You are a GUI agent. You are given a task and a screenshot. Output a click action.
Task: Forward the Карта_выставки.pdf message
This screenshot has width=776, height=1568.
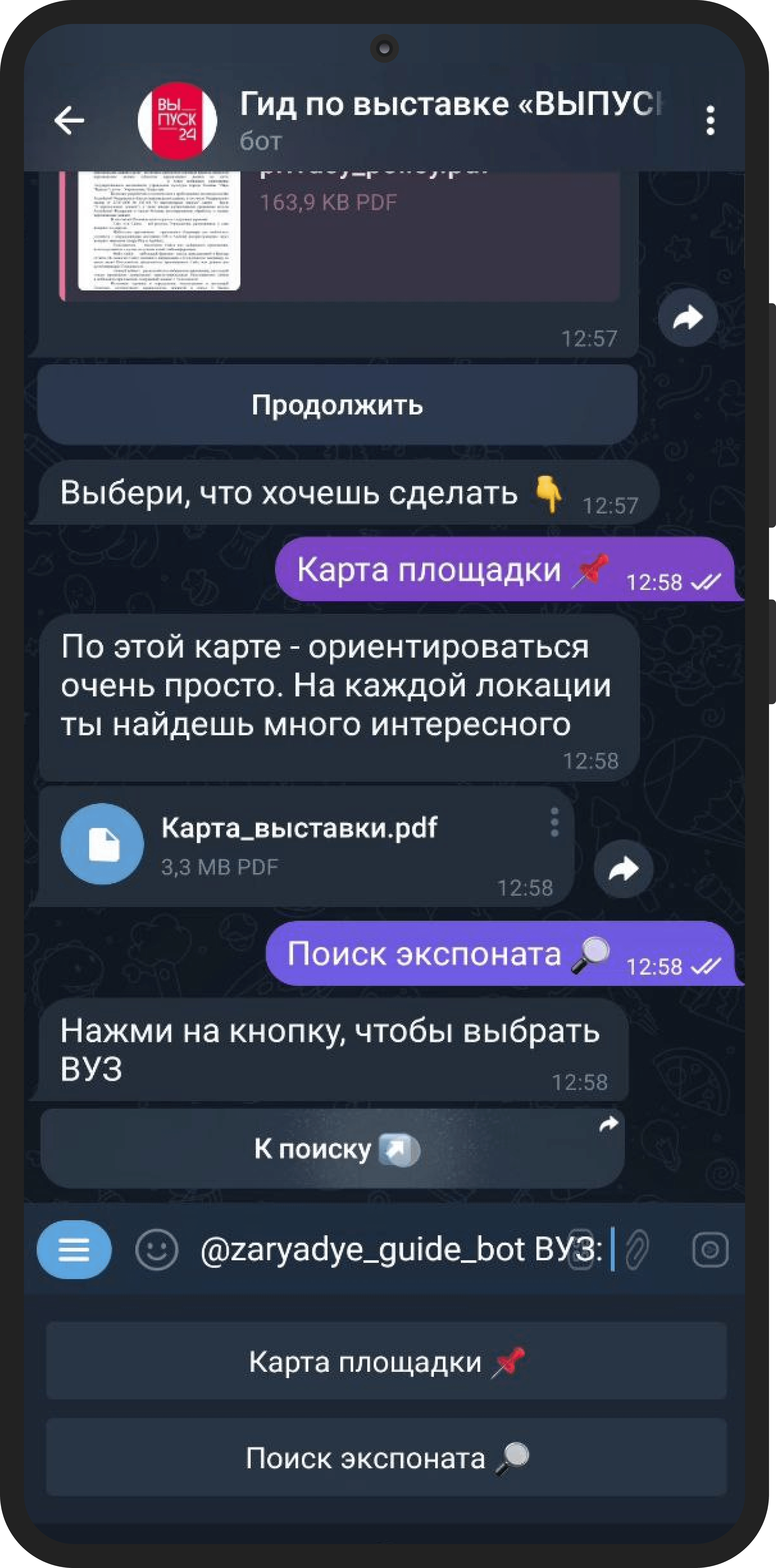click(623, 869)
